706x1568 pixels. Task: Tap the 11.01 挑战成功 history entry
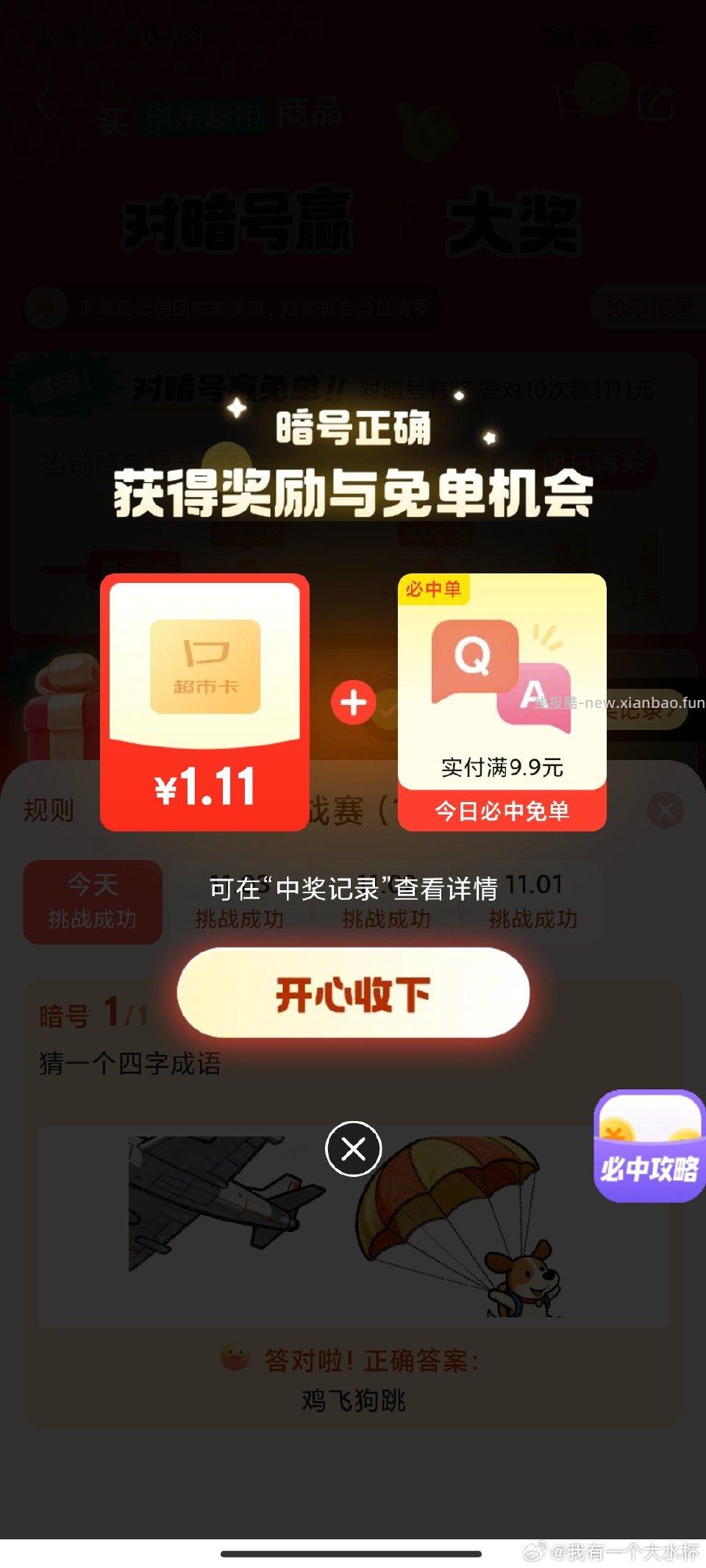click(535, 901)
